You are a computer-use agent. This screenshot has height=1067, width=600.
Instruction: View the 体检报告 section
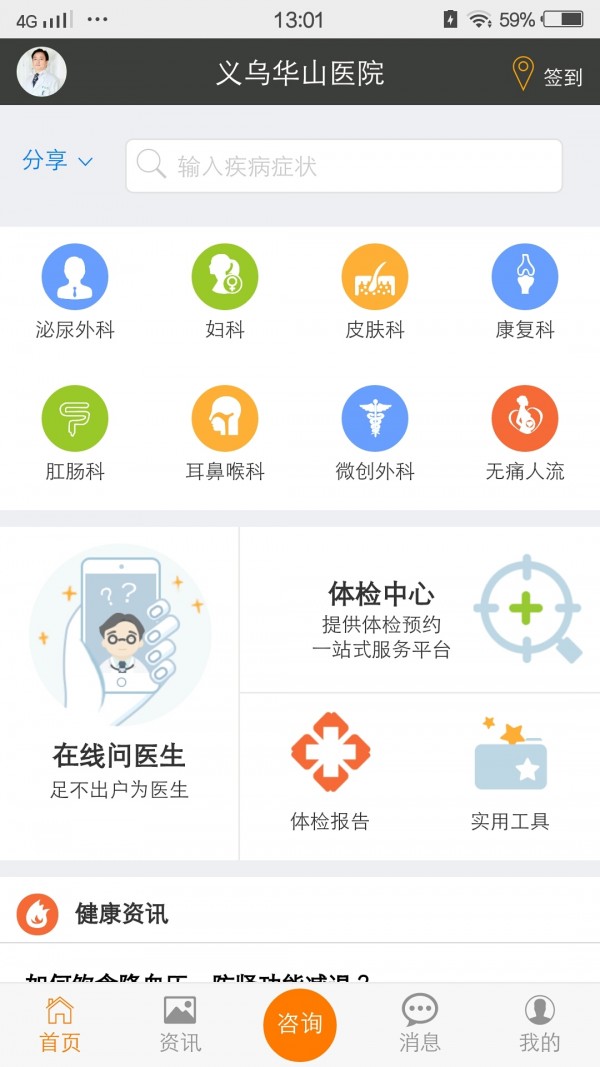coord(330,775)
